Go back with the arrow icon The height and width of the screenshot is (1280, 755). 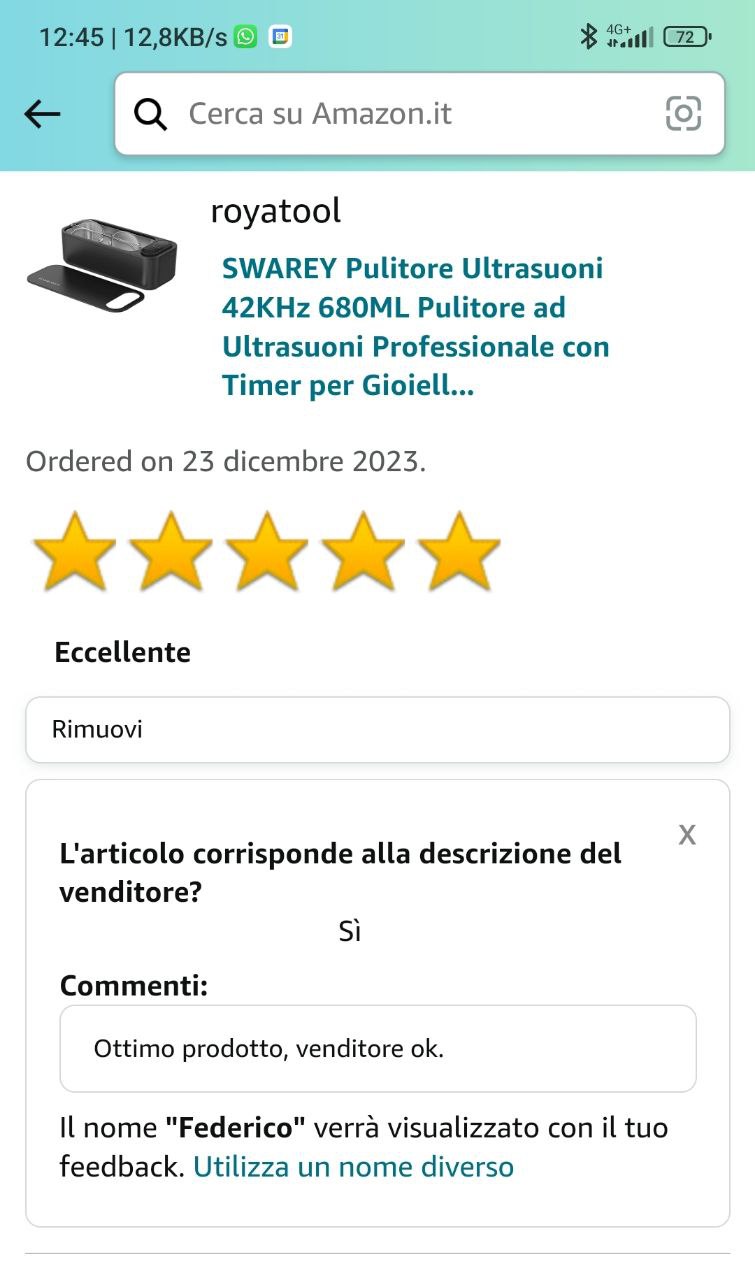click(42, 114)
